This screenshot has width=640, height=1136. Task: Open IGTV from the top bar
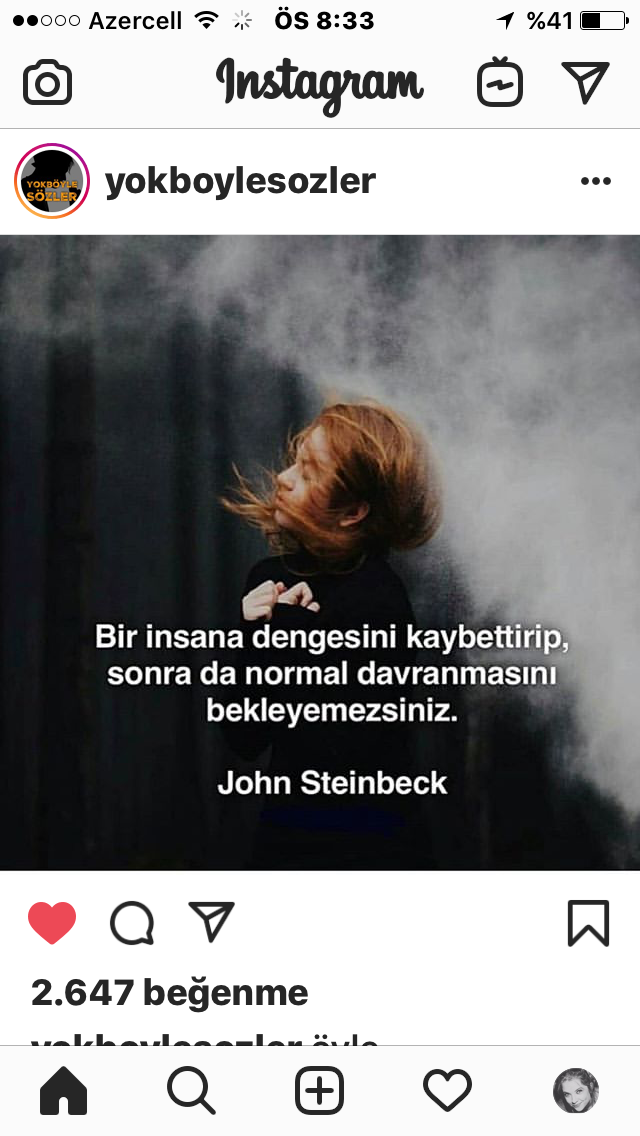(x=499, y=82)
